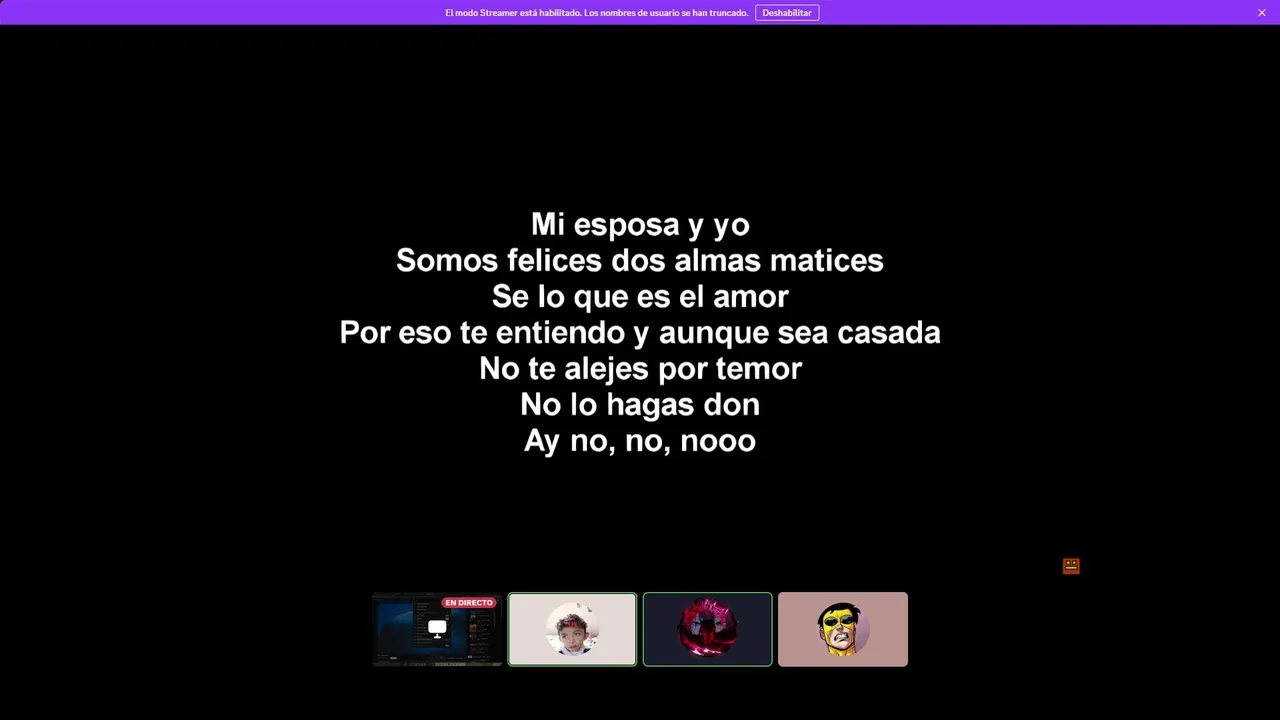
Task: Select the participant tile with the child photo
Action: (572, 629)
